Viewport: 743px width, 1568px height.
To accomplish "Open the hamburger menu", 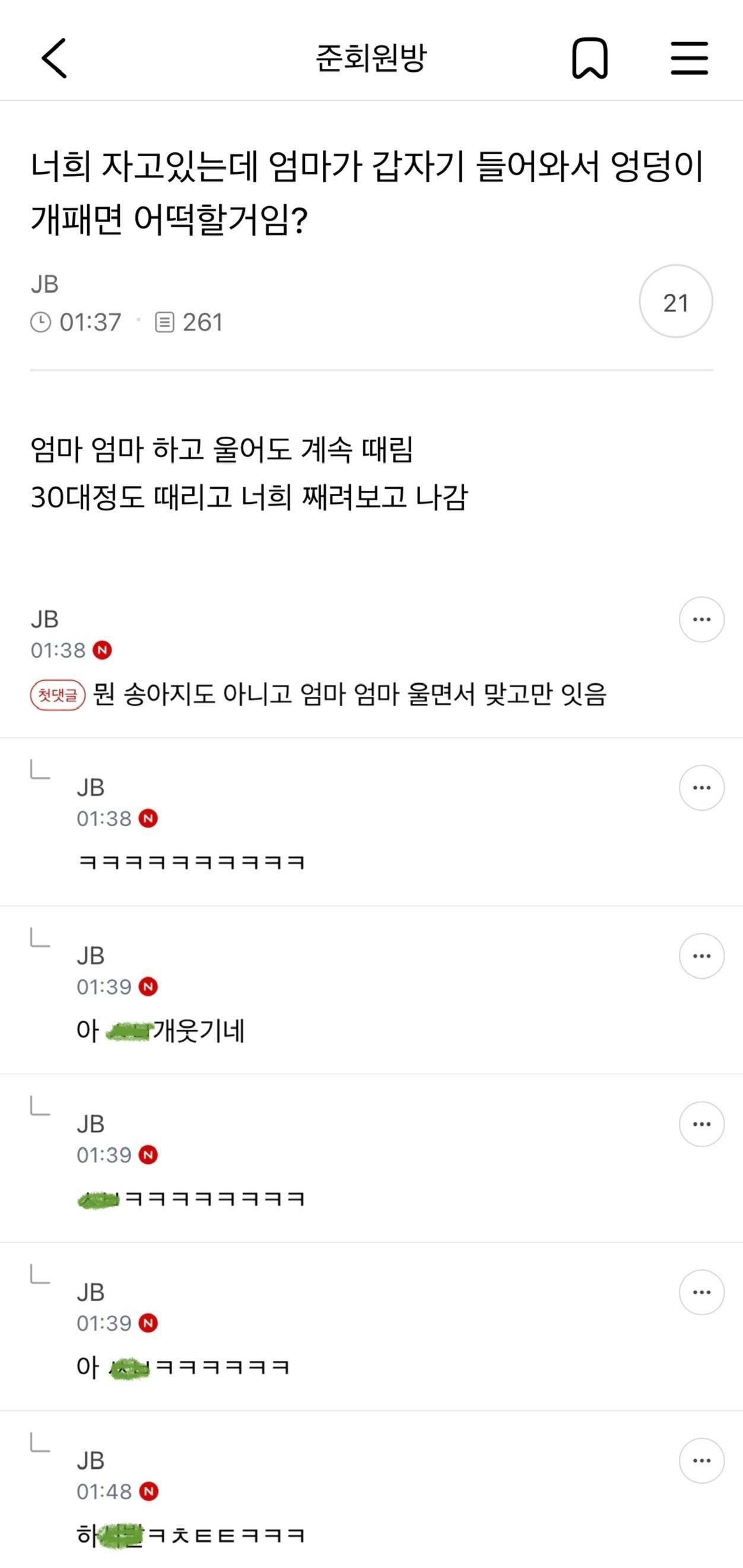I will [689, 58].
